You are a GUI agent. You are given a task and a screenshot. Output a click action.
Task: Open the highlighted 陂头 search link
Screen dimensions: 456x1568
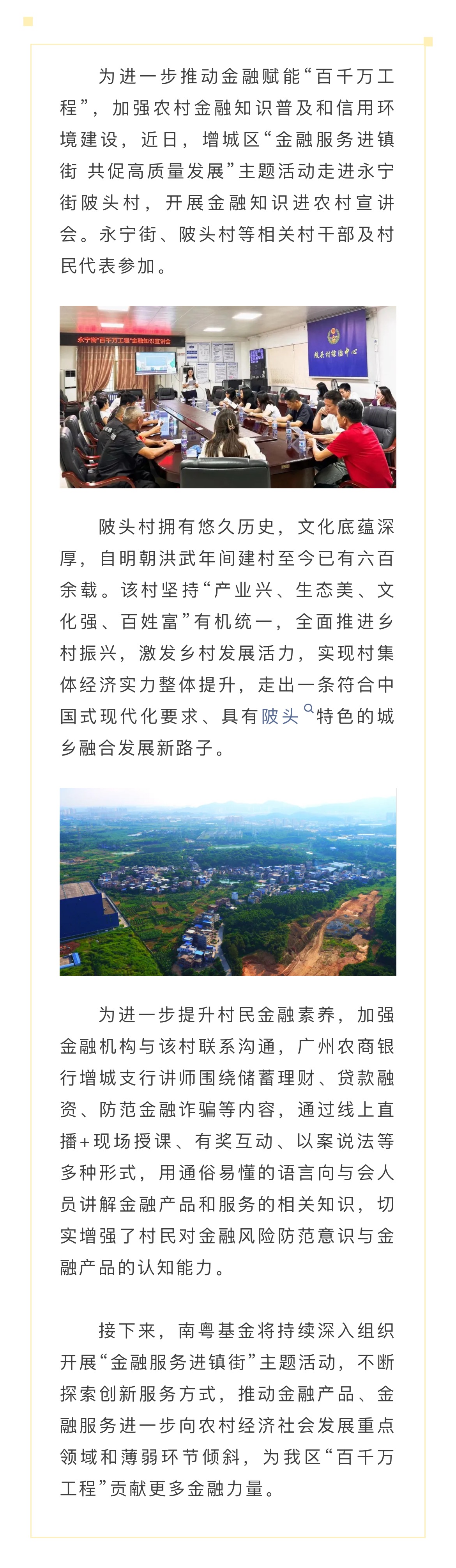281,717
